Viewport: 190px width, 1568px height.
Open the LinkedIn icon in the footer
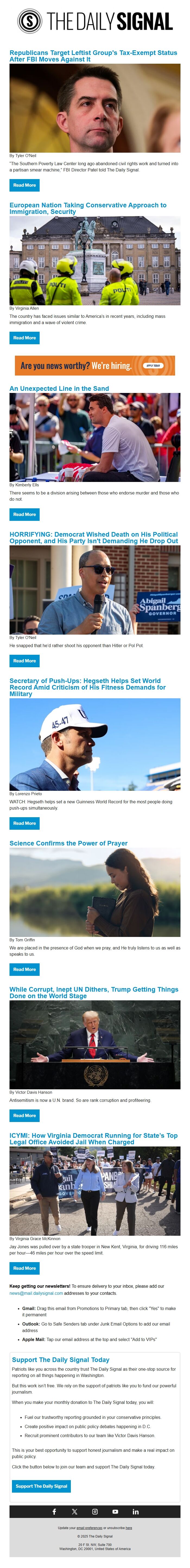(135, 1511)
